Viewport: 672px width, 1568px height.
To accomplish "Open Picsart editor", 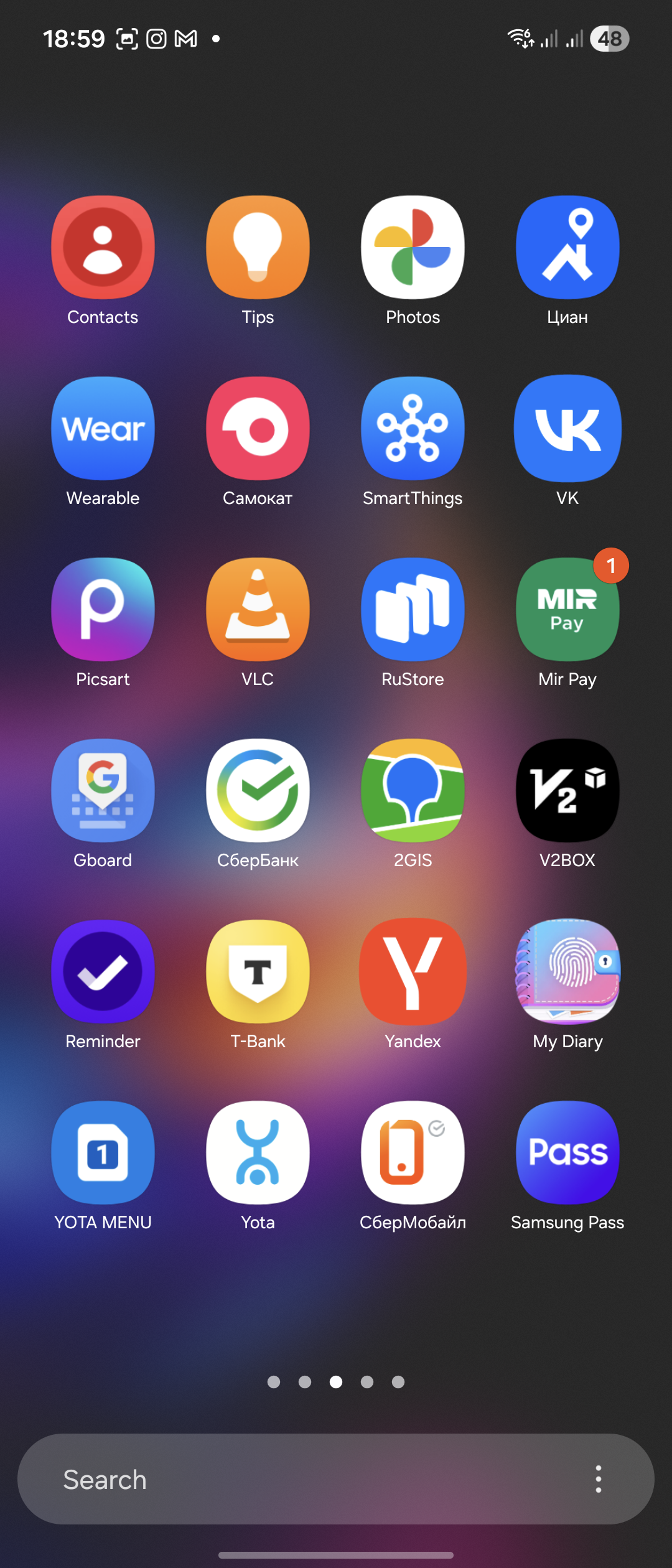I will pyautogui.click(x=103, y=610).
